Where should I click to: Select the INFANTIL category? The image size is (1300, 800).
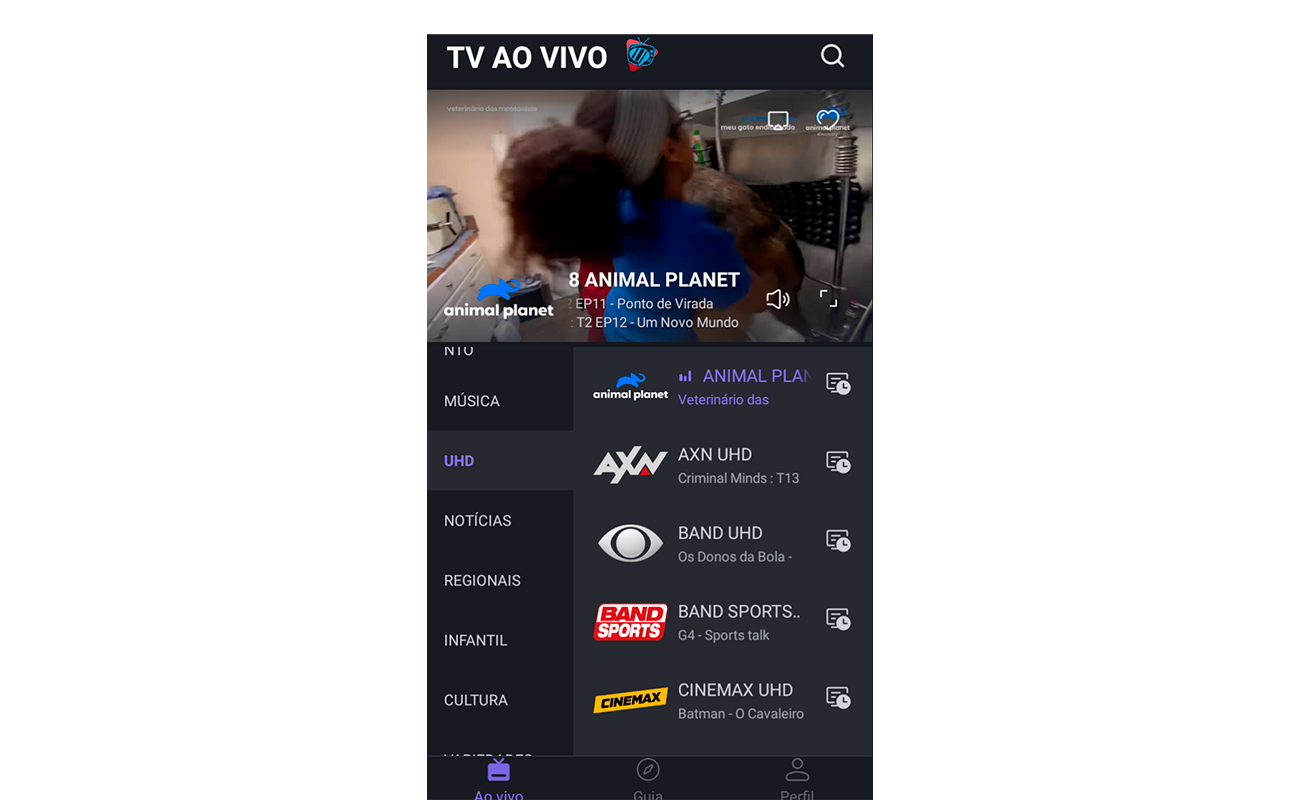pyautogui.click(x=475, y=640)
